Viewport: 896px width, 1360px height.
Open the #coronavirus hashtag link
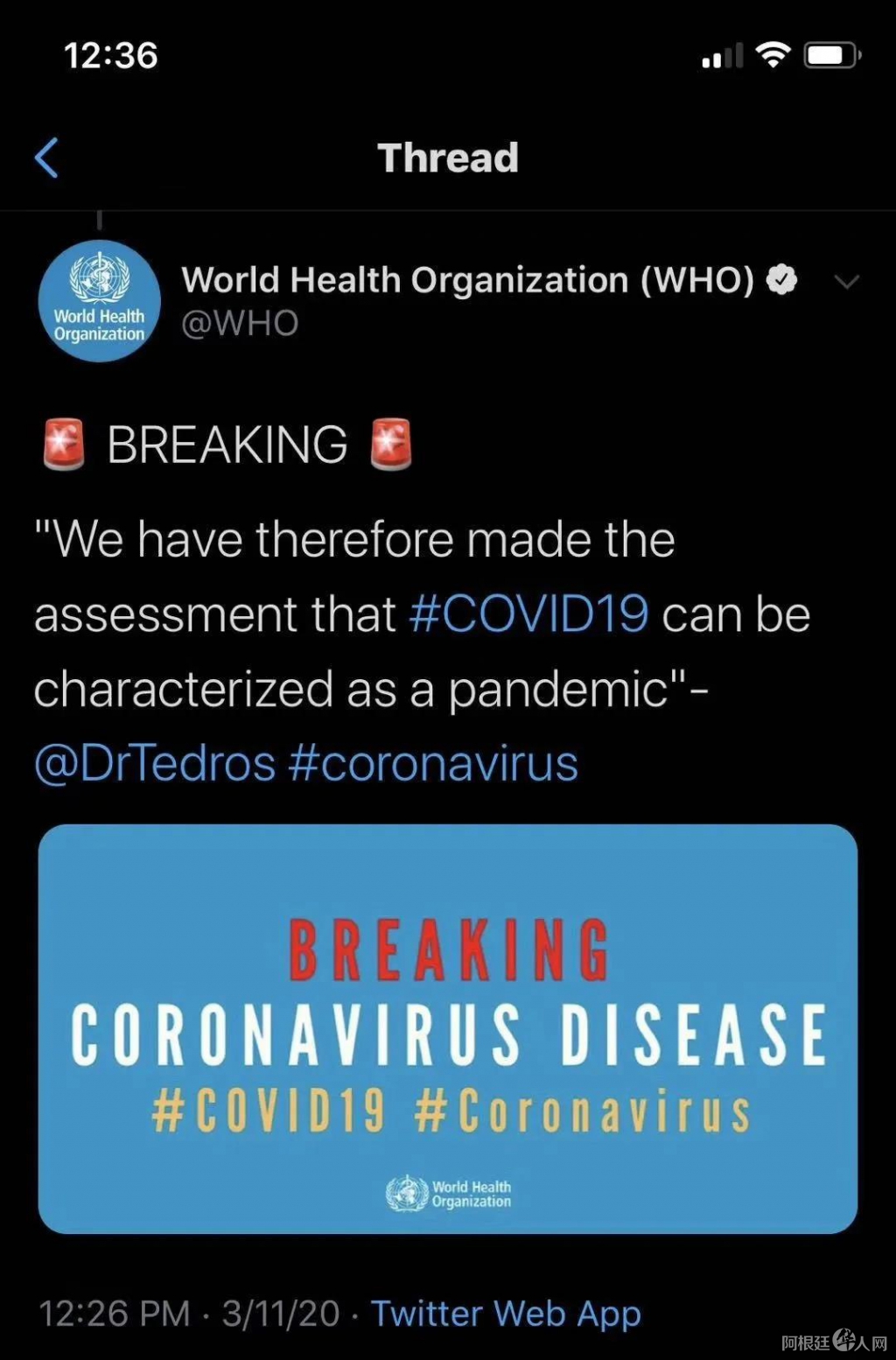coord(433,763)
